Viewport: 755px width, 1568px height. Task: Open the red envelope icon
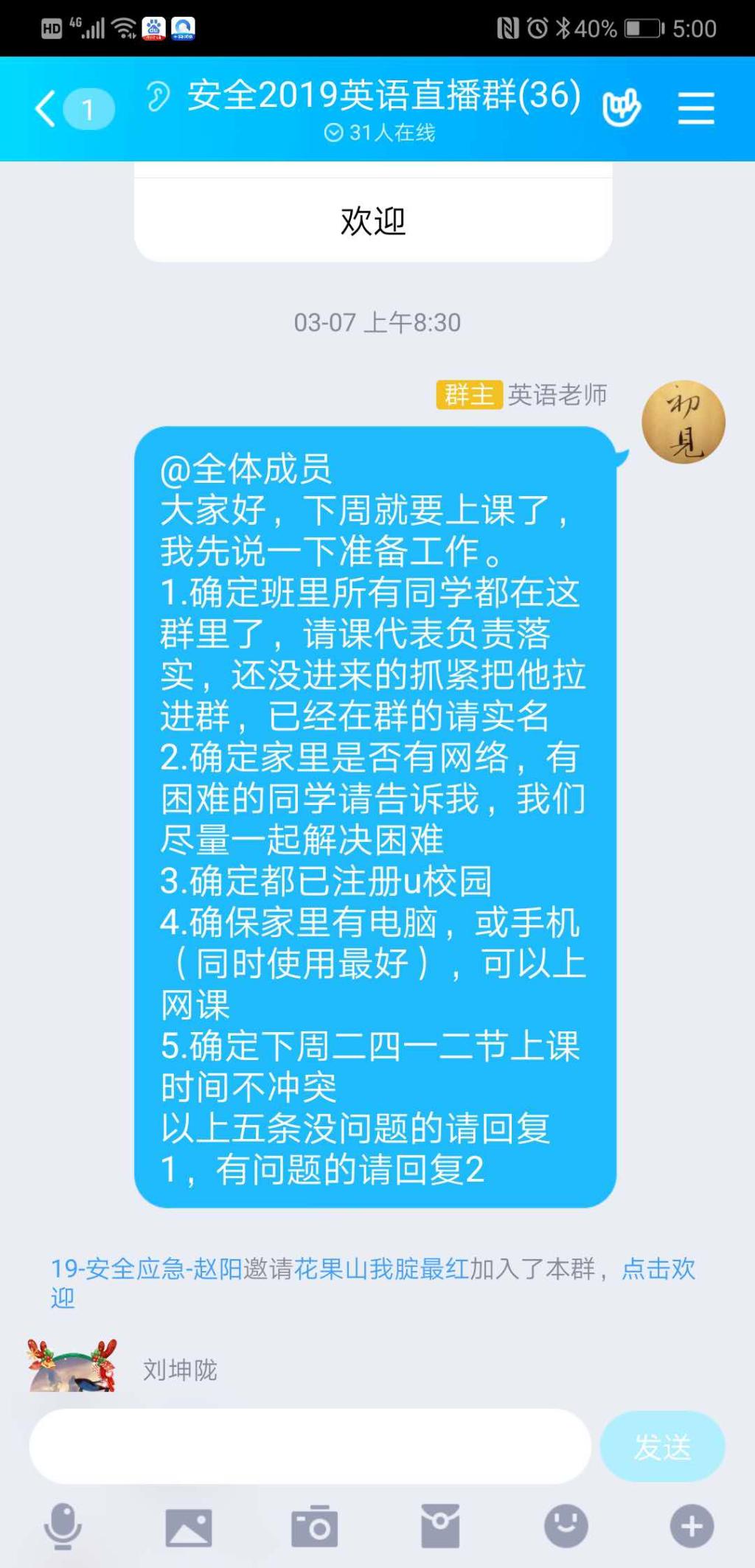(x=440, y=1526)
